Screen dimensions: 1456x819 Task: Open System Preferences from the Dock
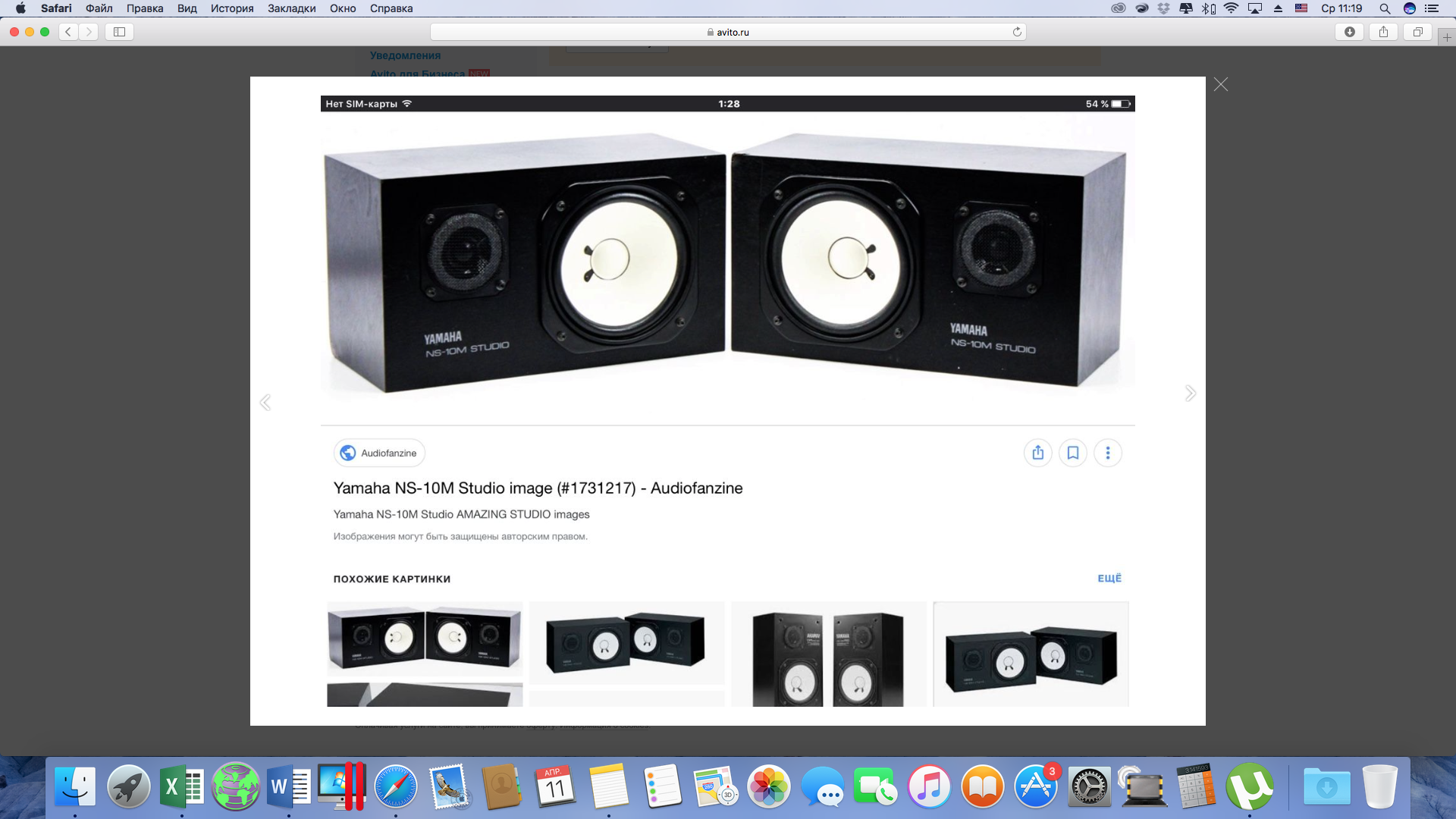point(1089,787)
